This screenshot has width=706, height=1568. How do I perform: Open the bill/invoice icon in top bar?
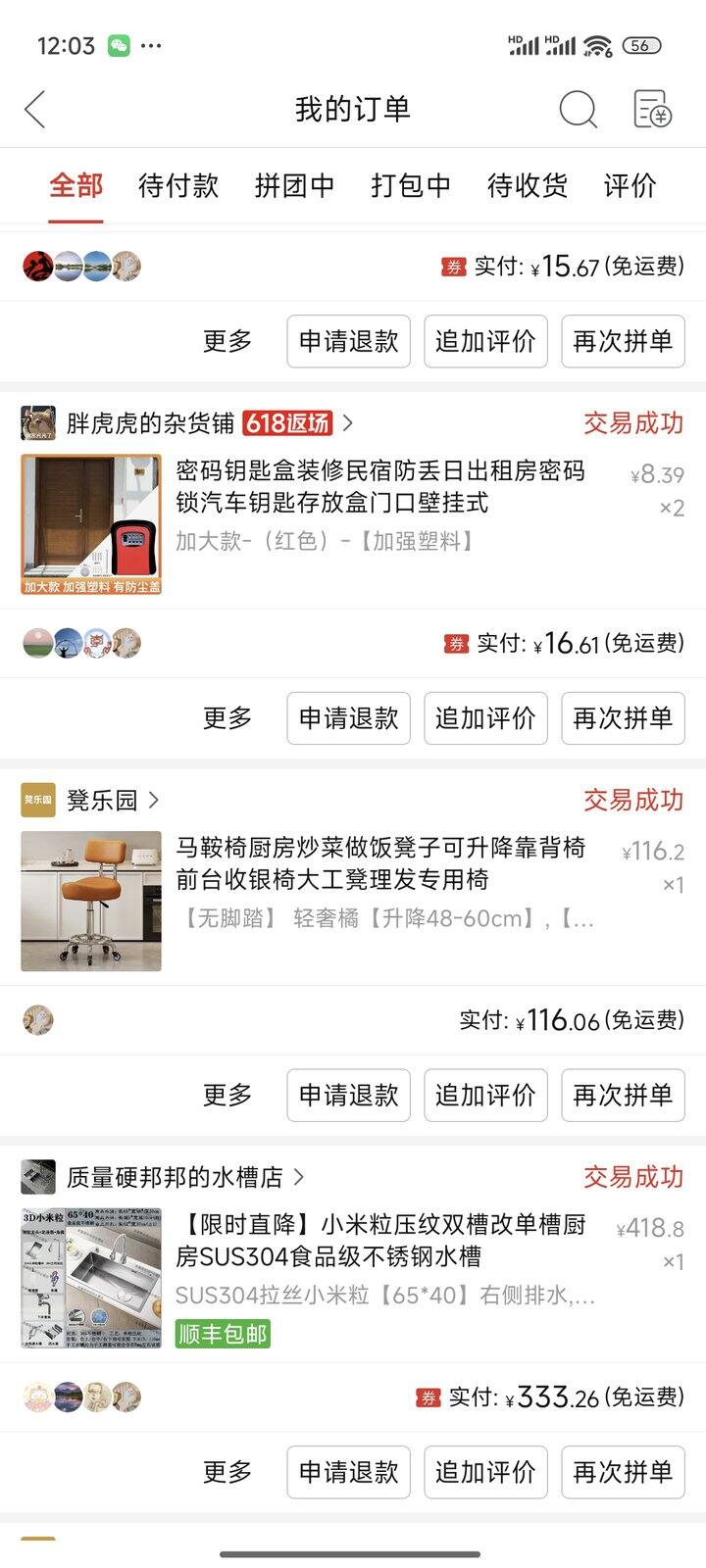652,109
